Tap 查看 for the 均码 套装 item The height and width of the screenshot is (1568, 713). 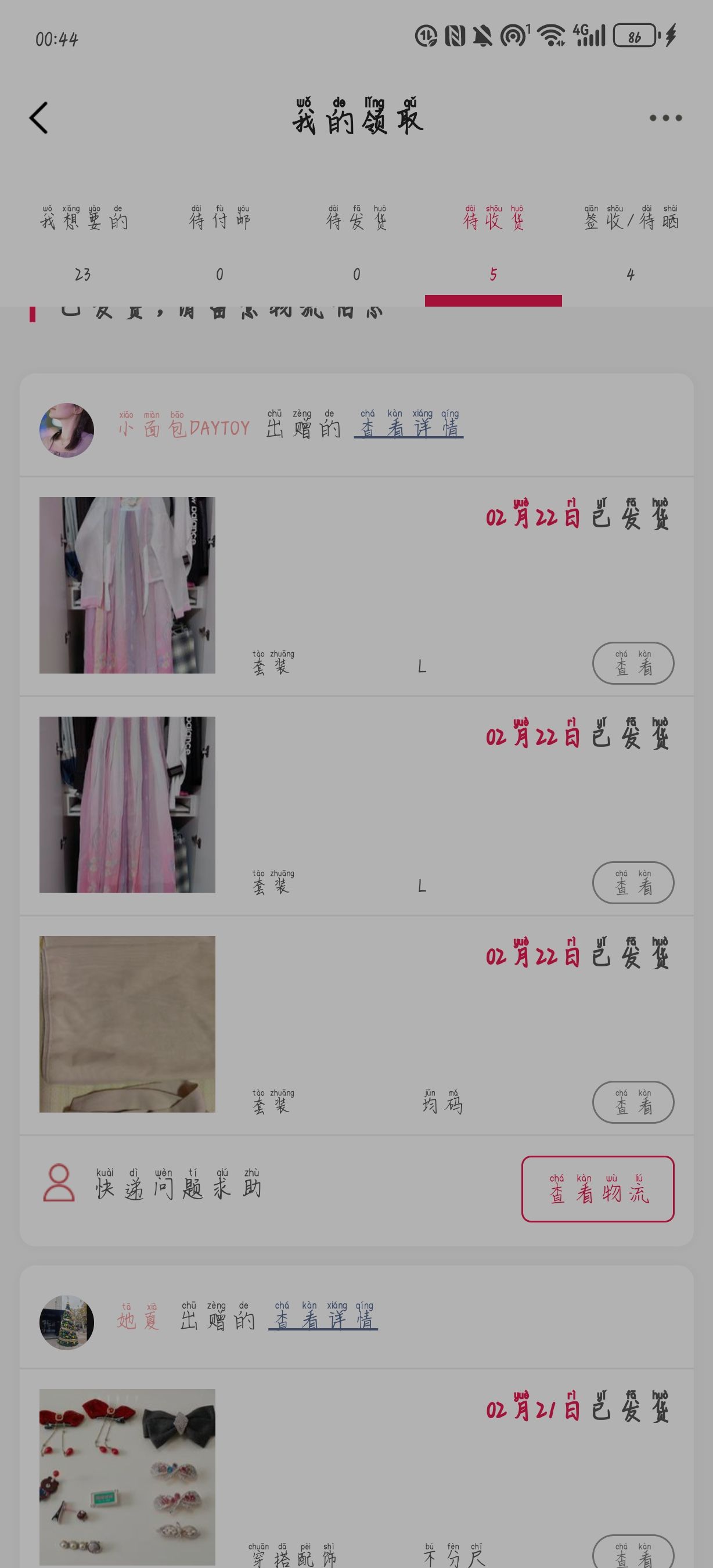[x=633, y=1102]
